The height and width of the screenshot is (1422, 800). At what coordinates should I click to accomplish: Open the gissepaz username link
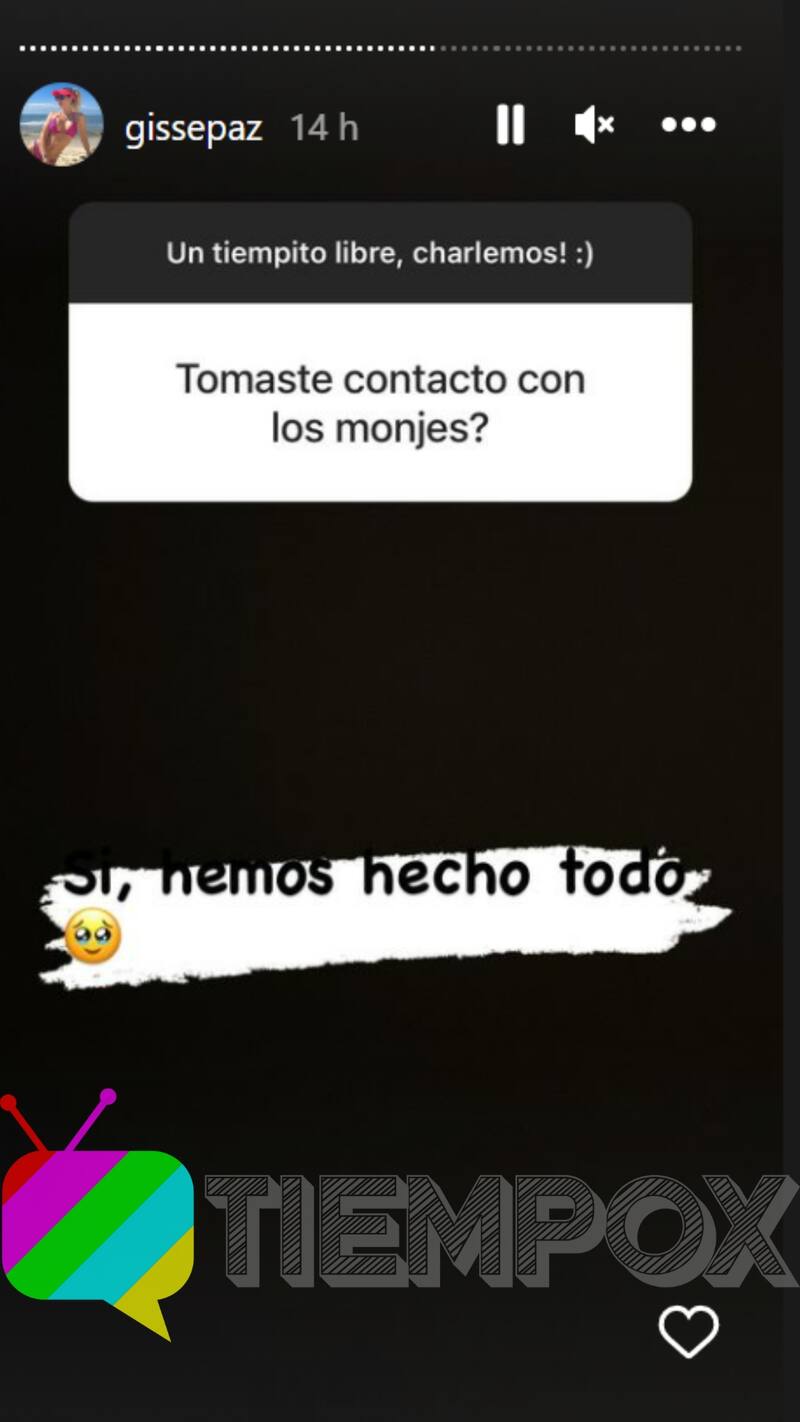point(193,128)
